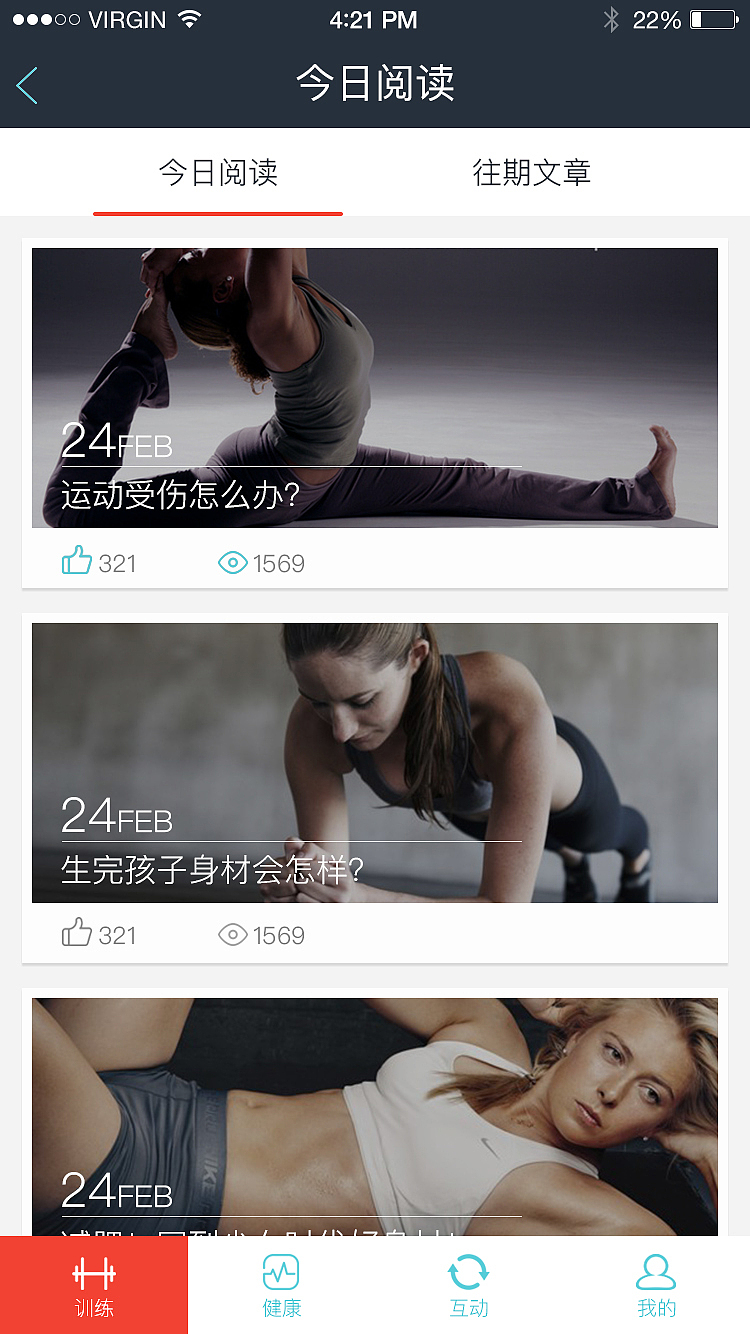Tap the back arrow in the header
Viewport: 750px width, 1334px height.
coord(27,85)
